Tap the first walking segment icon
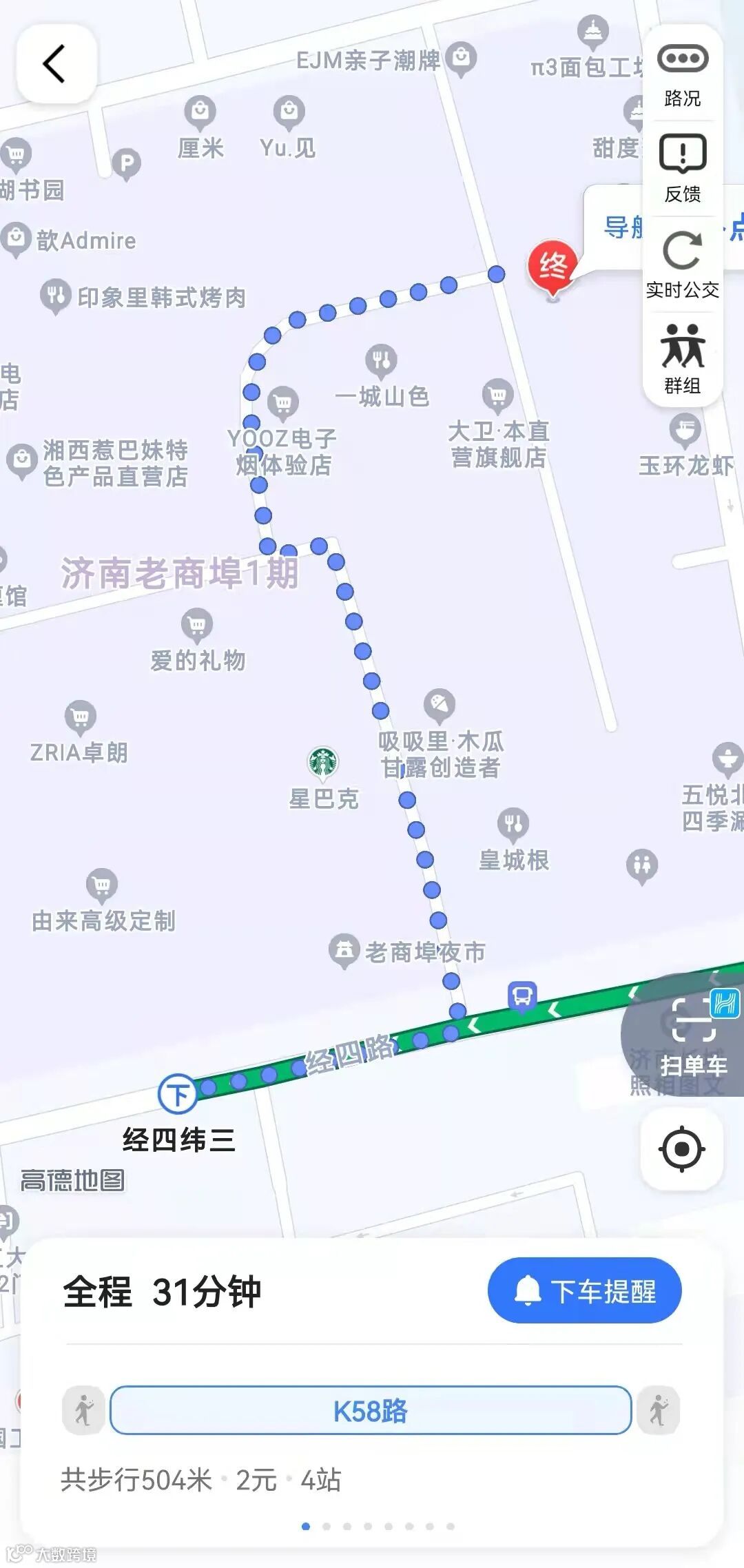Viewport: 744px width, 1568px height. pyautogui.click(x=83, y=1410)
